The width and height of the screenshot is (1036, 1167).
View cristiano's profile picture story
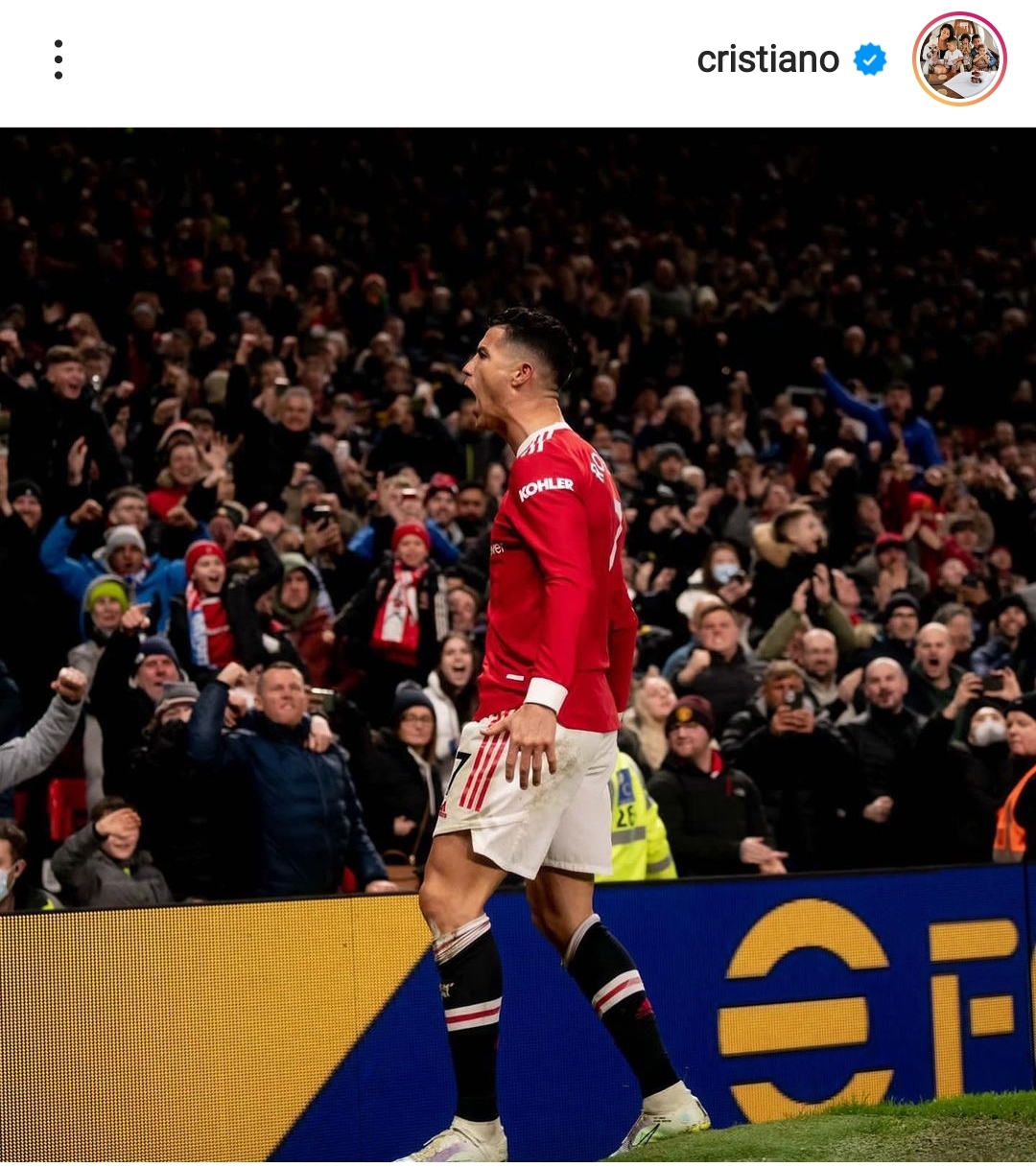pos(959,59)
